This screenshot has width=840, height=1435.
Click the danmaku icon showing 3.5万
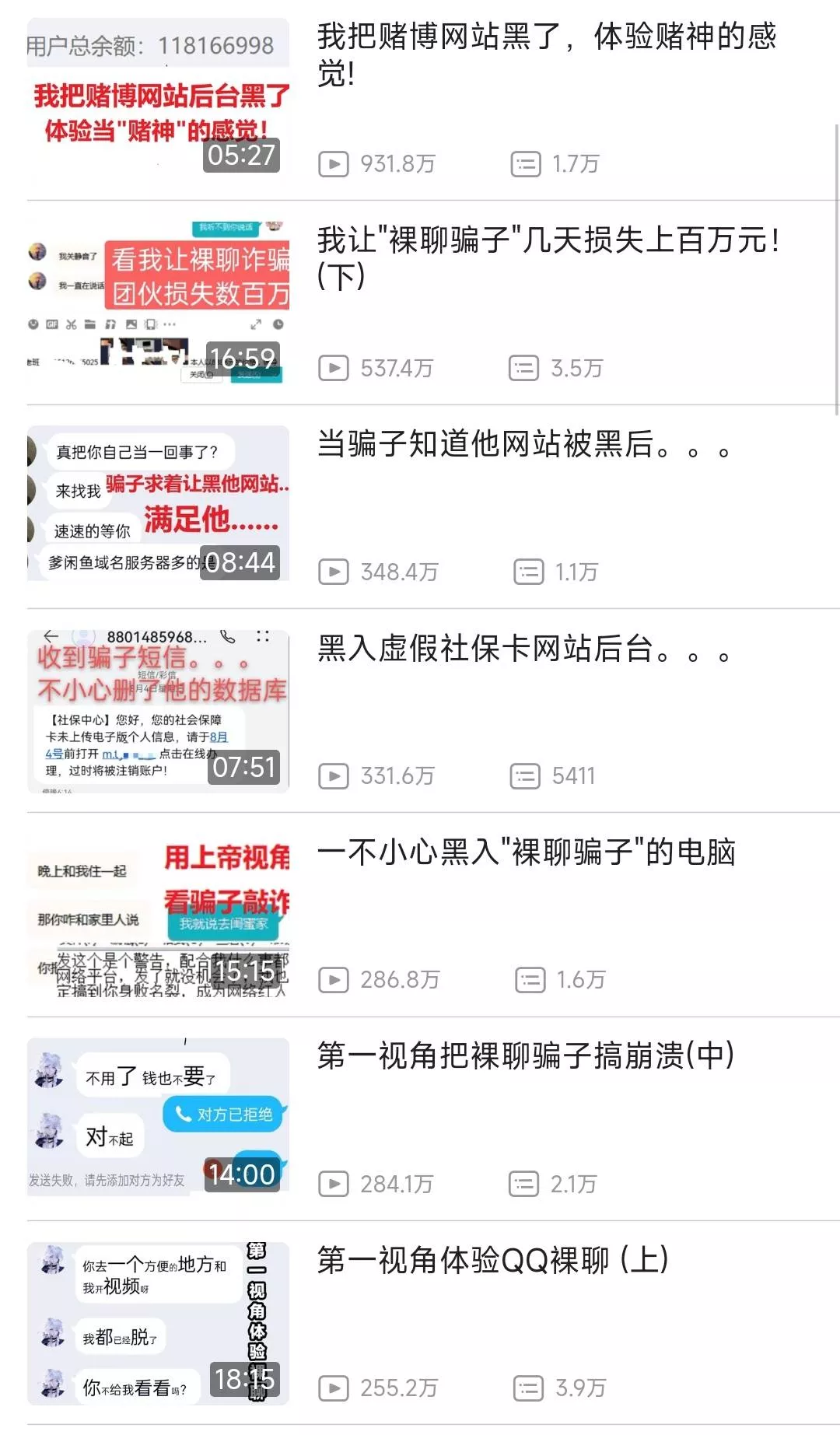(x=529, y=366)
